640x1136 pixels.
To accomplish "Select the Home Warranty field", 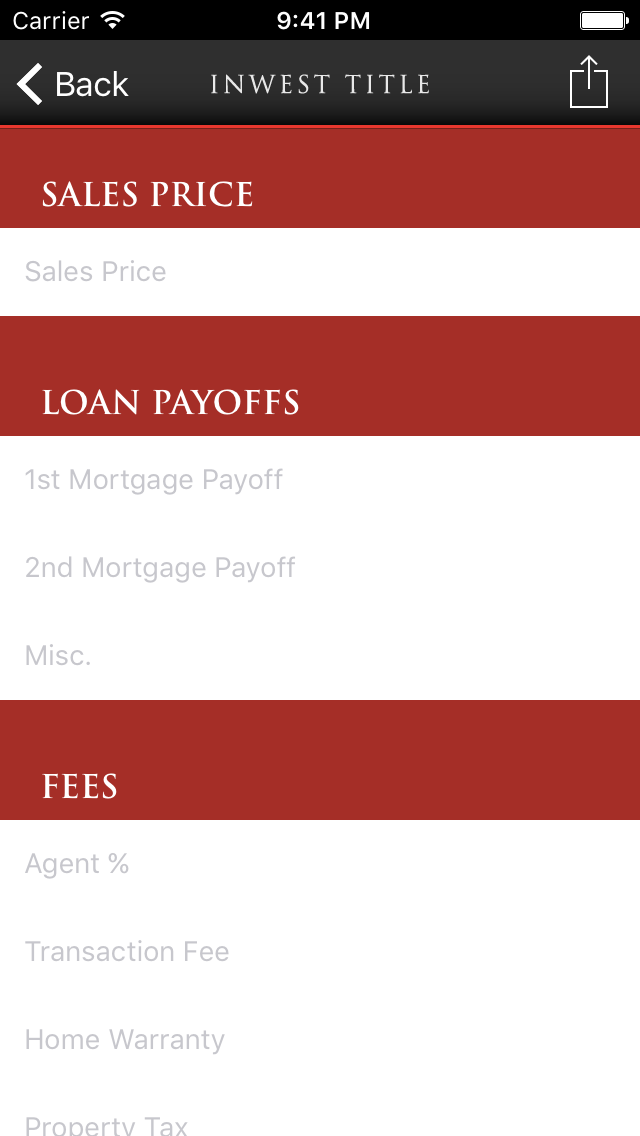I will 320,1040.
